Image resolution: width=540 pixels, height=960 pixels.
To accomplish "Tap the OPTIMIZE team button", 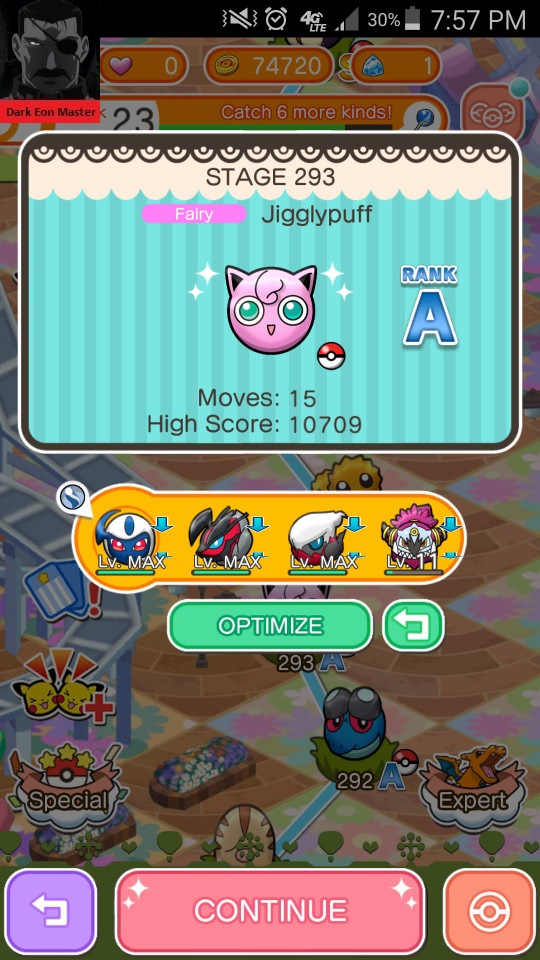I will coord(270,626).
